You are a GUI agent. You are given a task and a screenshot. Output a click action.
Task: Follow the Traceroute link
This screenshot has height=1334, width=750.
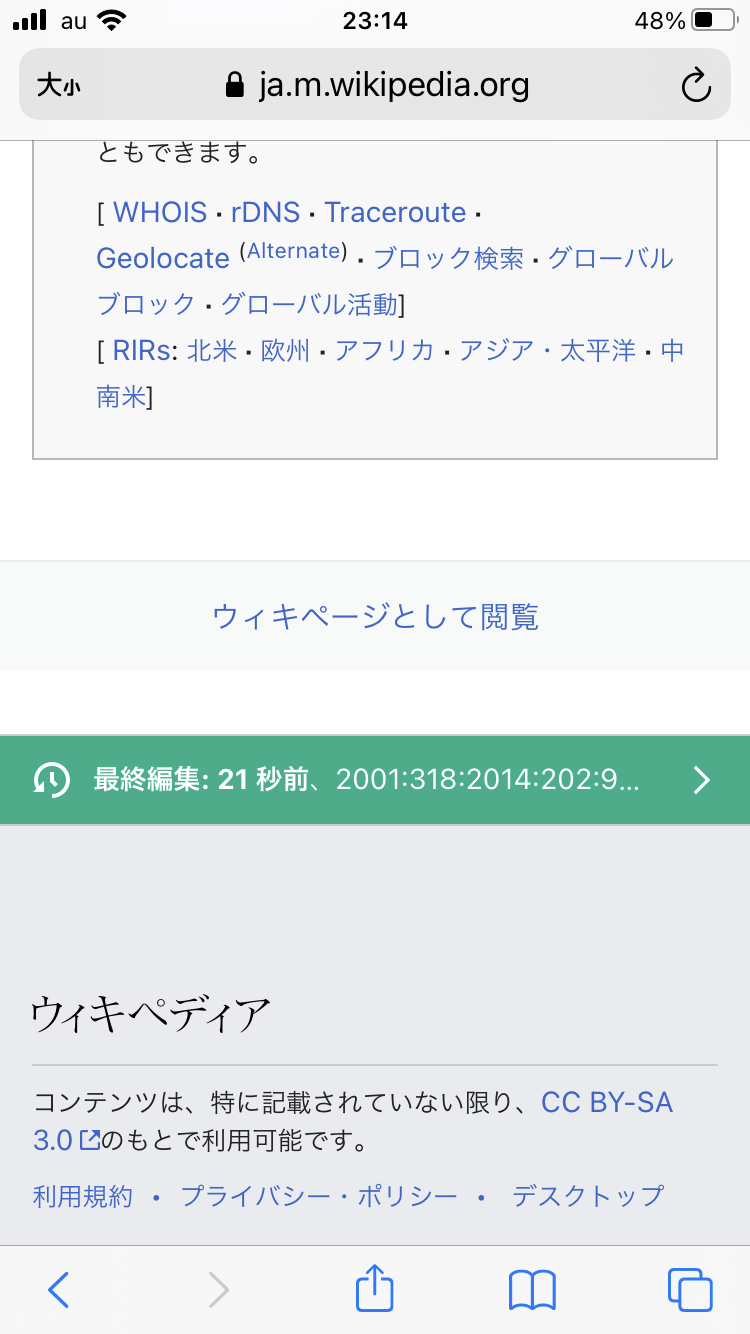coord(395,212)
